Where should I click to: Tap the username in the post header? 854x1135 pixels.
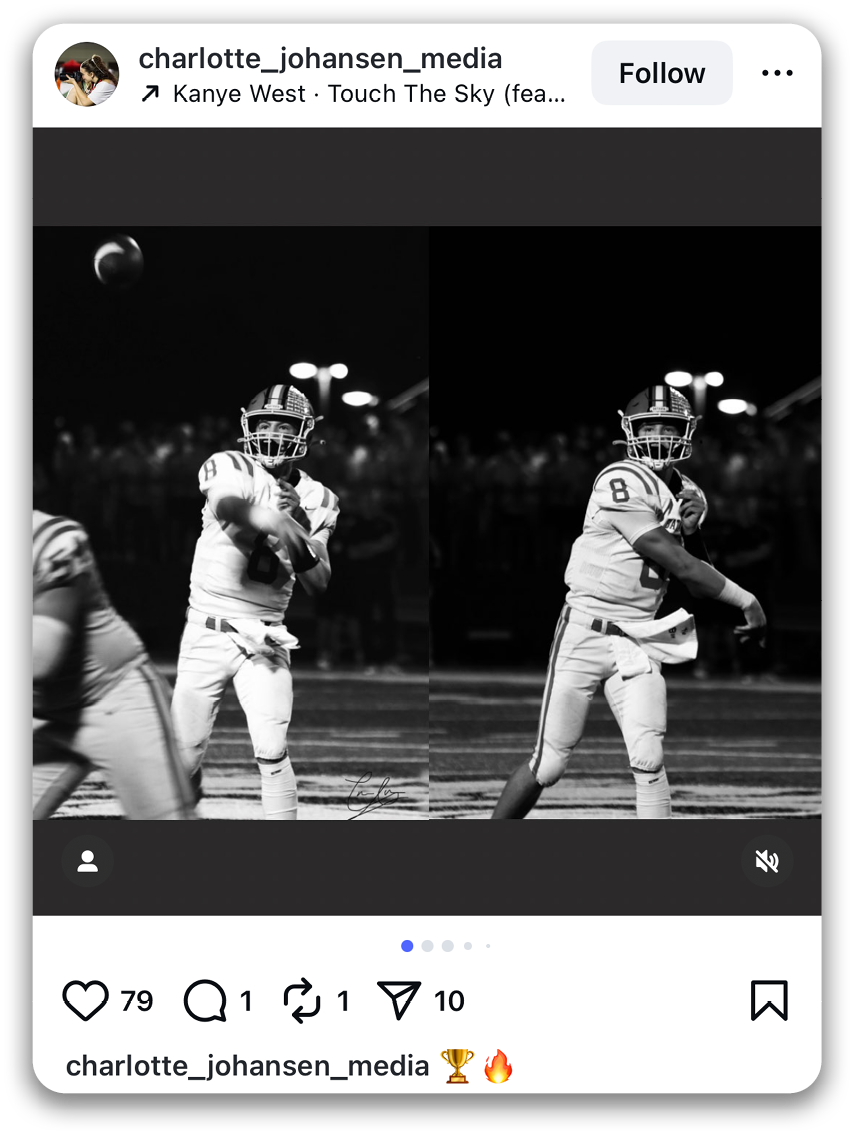320,59
